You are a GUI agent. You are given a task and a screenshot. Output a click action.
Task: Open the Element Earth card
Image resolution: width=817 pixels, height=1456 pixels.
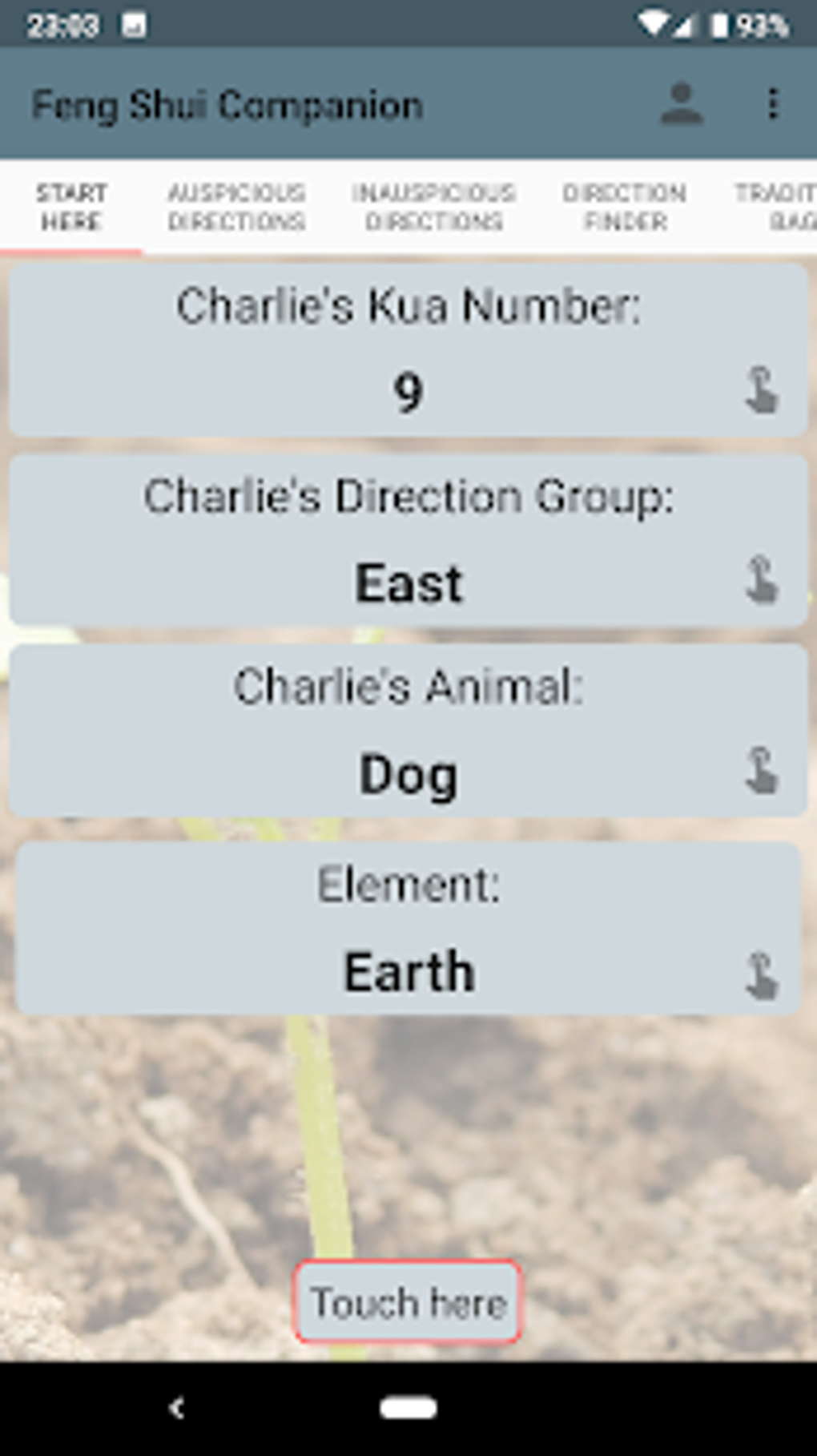408,928
